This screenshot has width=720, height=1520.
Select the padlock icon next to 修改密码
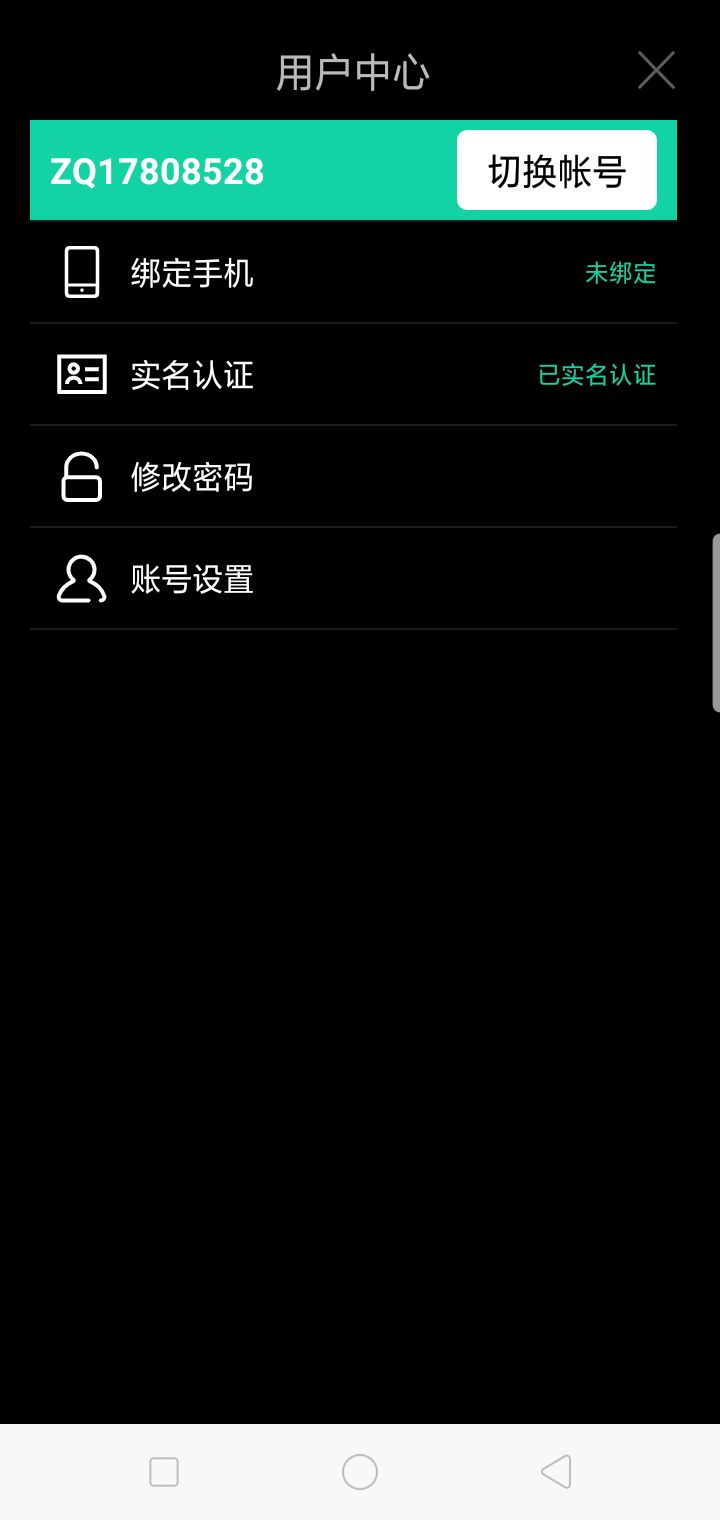coord(80,476)
